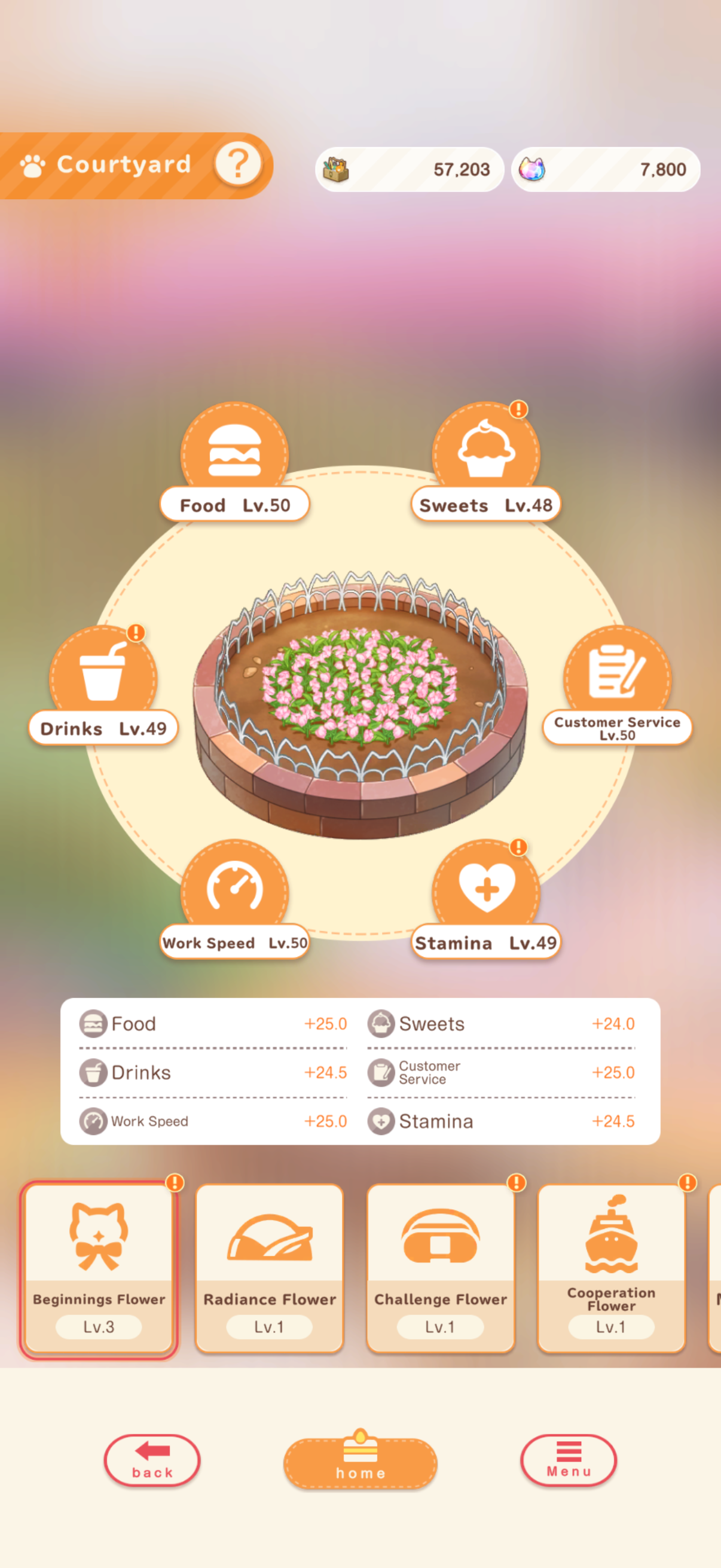Open the Menu button
This screenshot has height=1568, width=721.
point(569,1460)
